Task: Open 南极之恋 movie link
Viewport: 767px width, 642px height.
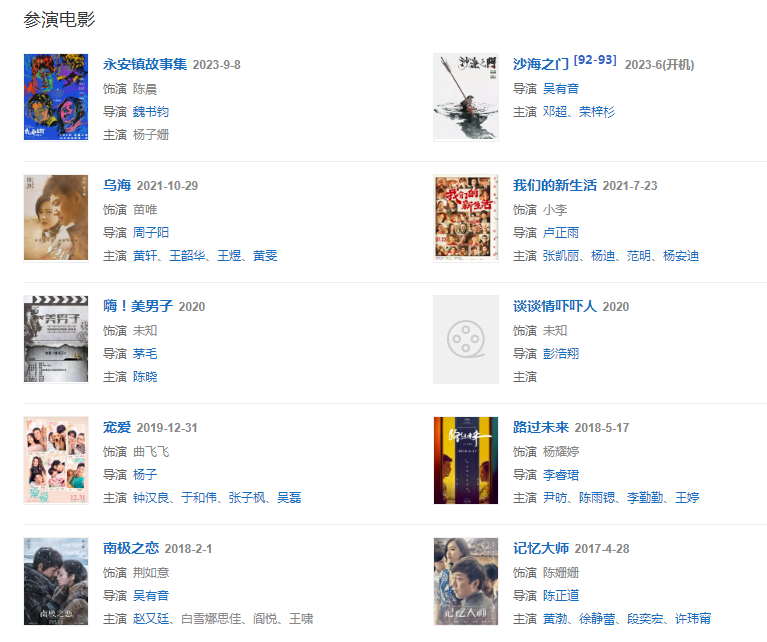Action: (x=131, y=549)
